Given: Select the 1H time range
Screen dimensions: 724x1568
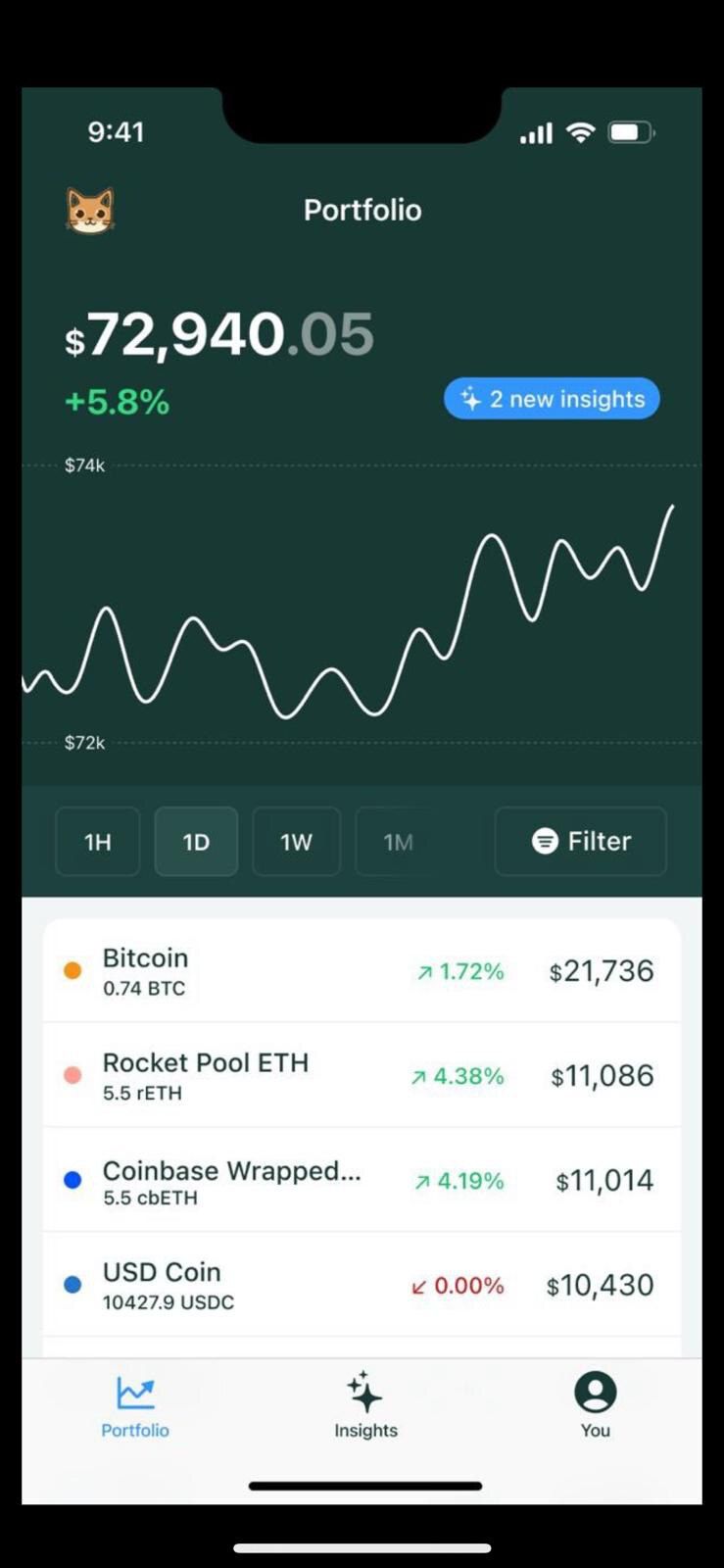Looking at the screenshot, I should (98, 842).
